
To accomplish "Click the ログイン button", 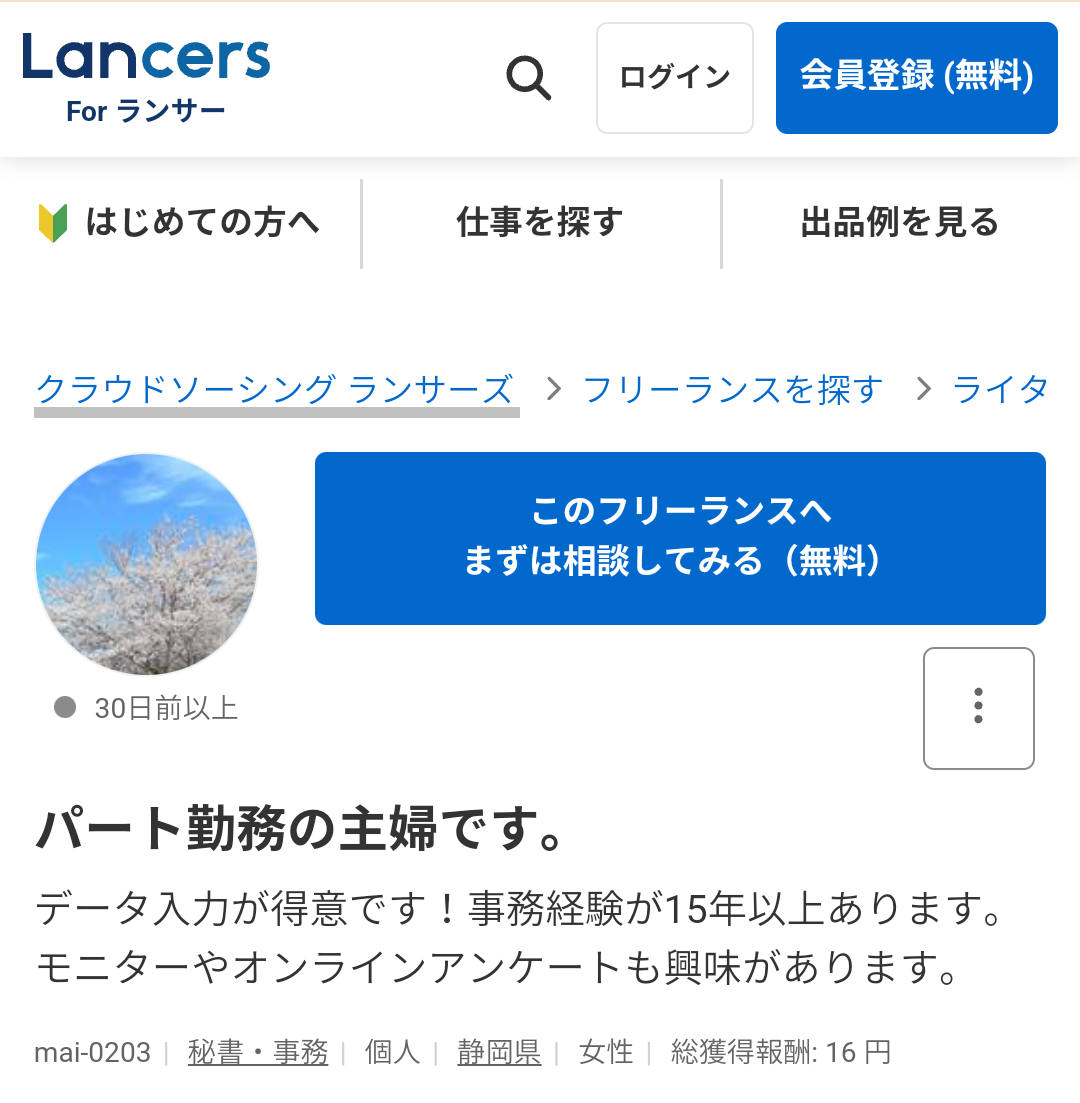I will pyautogui.click(x=674, y=77).
